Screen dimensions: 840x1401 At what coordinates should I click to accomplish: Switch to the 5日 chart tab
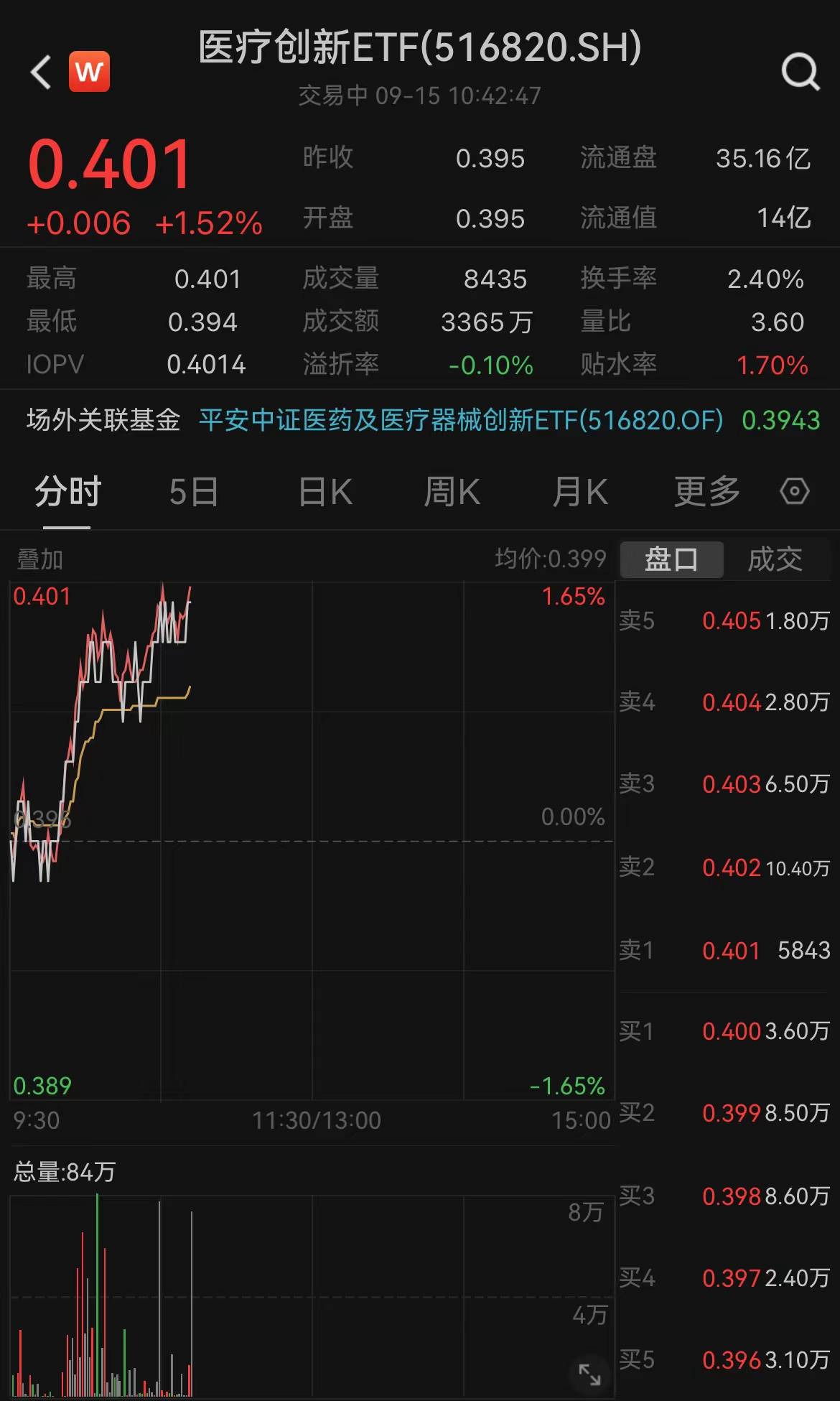pyautogui.click(x=194, y=493)
